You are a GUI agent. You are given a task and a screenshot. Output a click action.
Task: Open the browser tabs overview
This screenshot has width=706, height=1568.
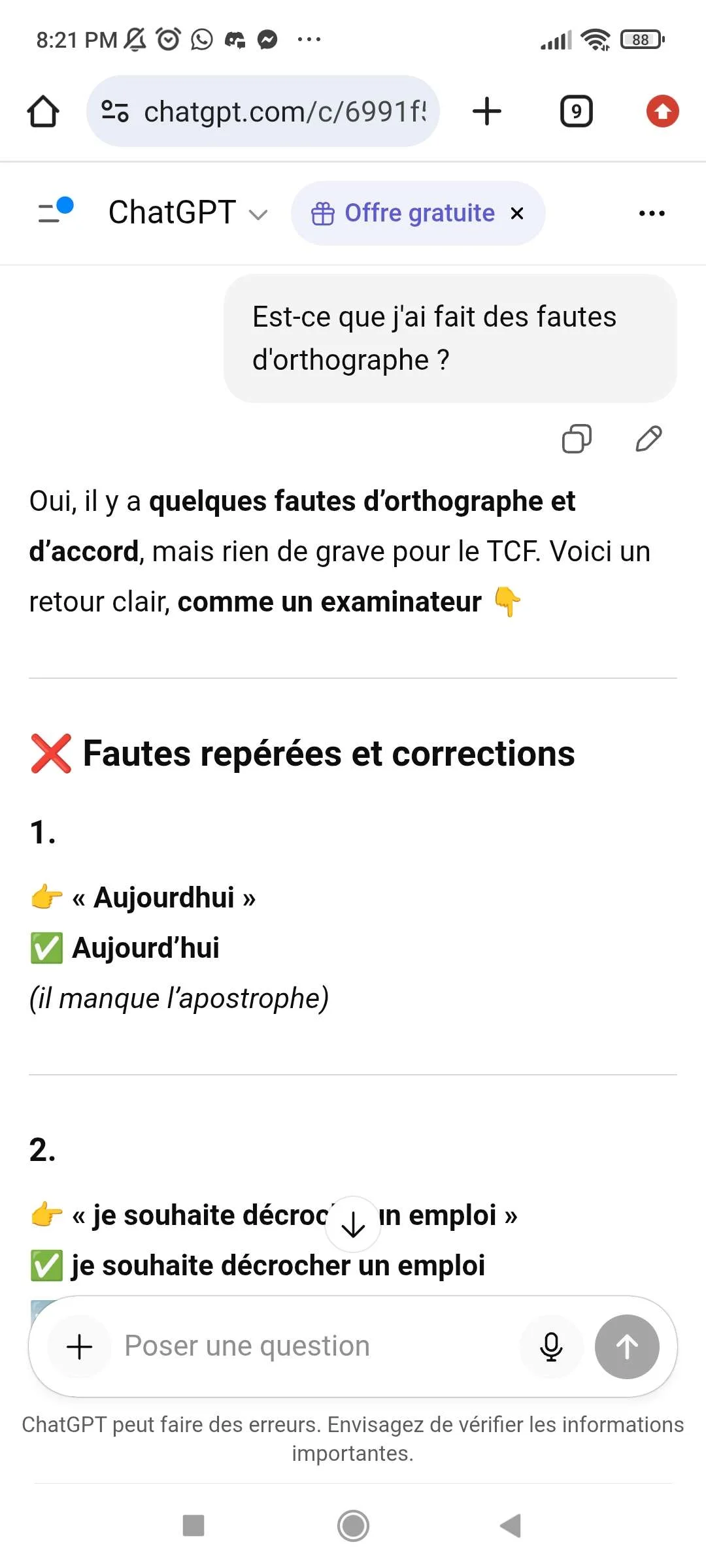576,111
